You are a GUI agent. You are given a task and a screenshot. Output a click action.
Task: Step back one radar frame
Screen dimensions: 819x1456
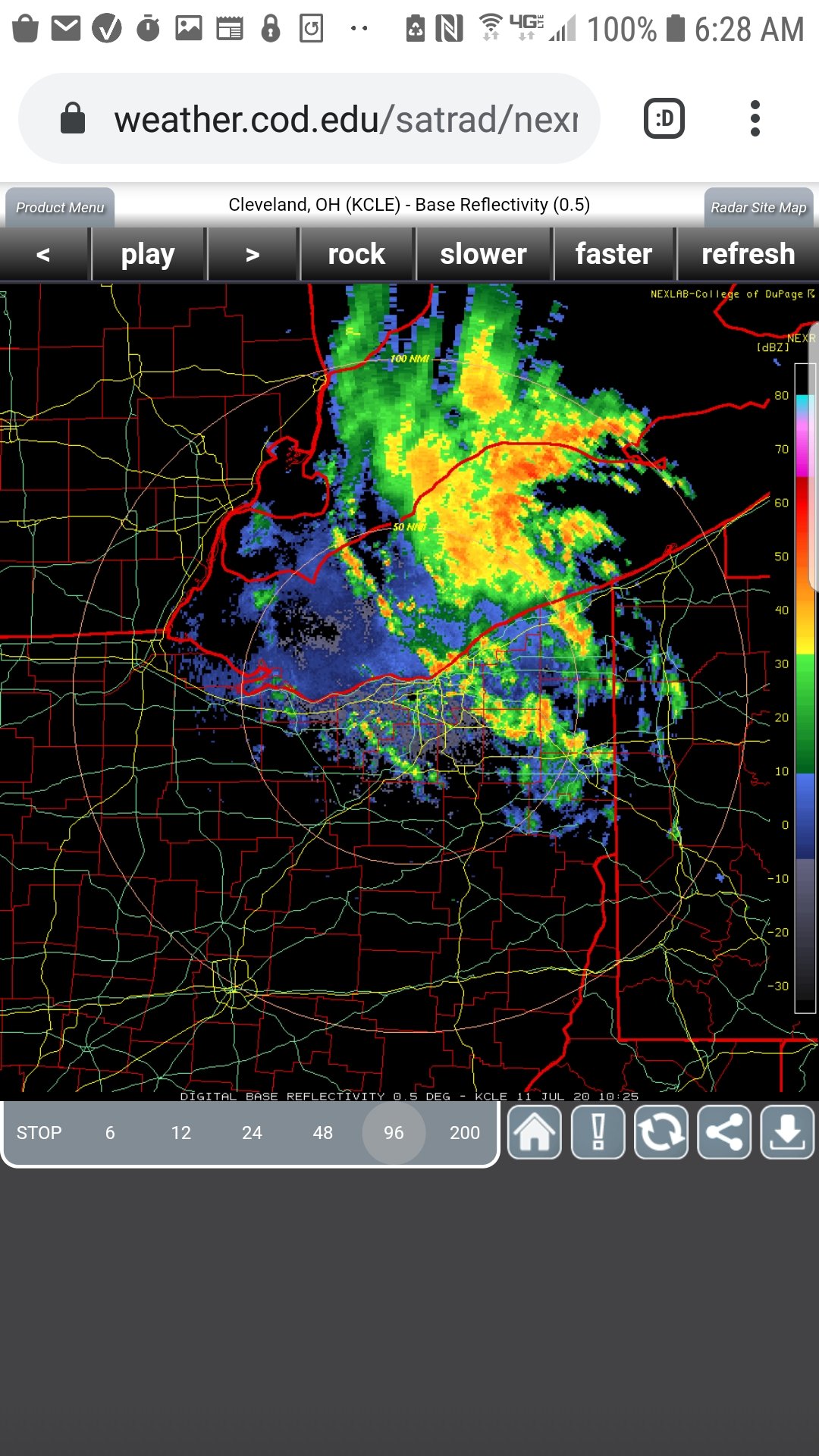pos(44,255)
